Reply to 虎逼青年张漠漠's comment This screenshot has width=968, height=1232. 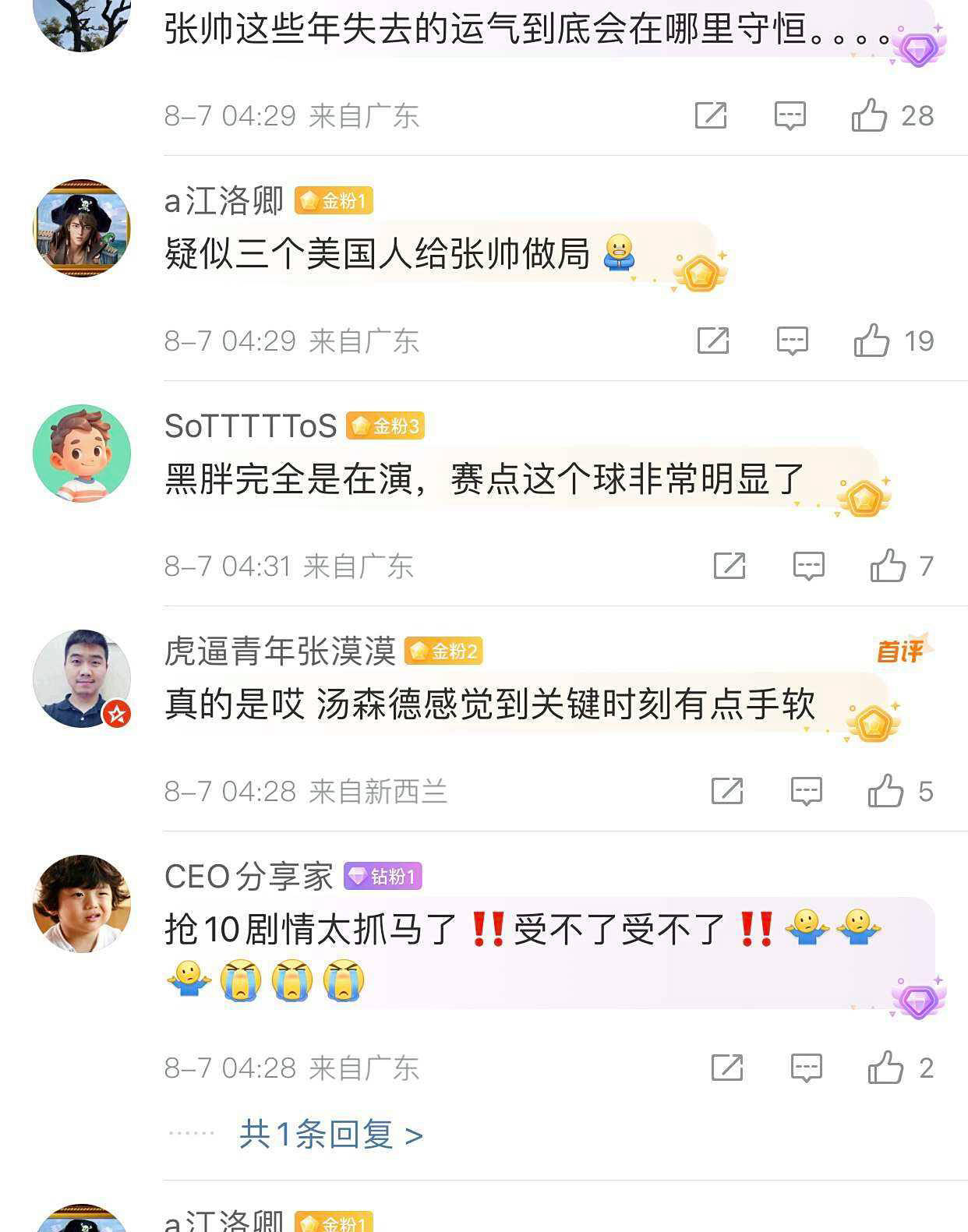[806, 791]
